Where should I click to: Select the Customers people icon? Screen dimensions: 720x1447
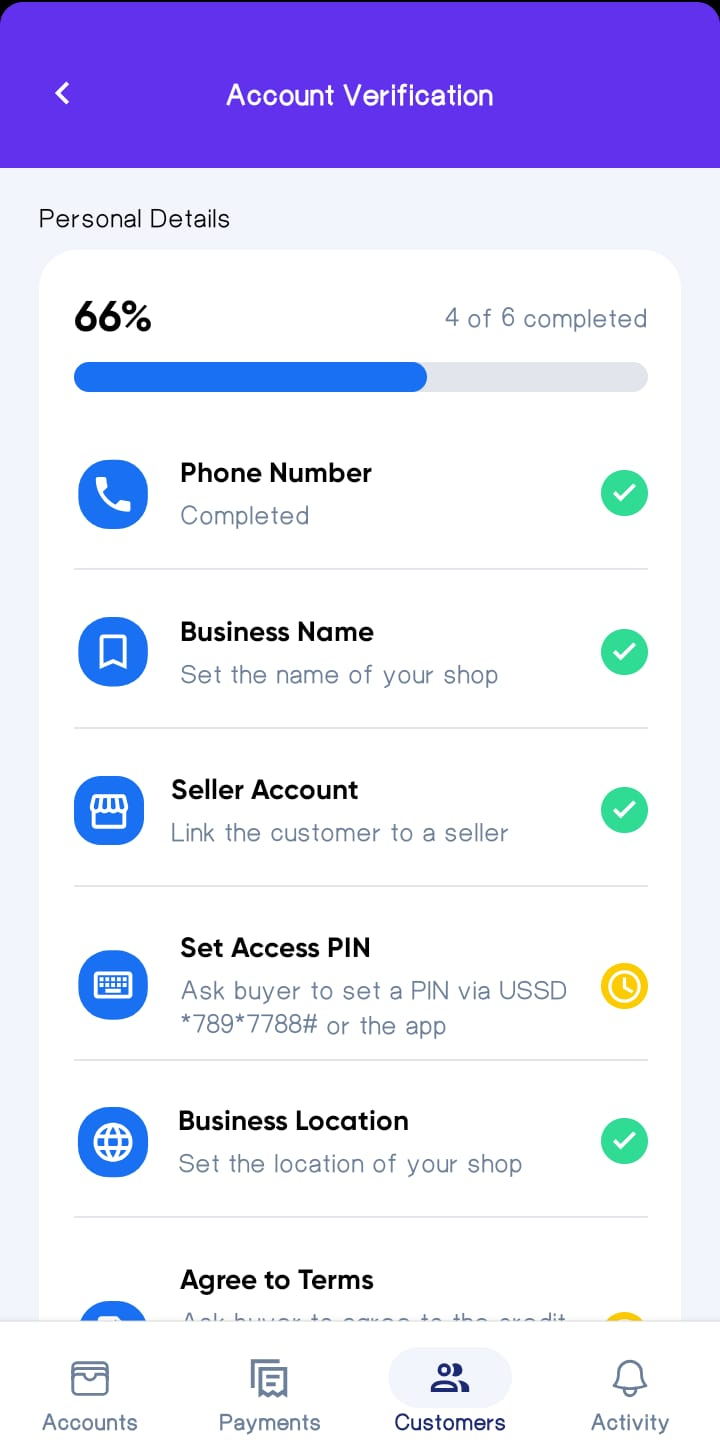click(449, 1377)
